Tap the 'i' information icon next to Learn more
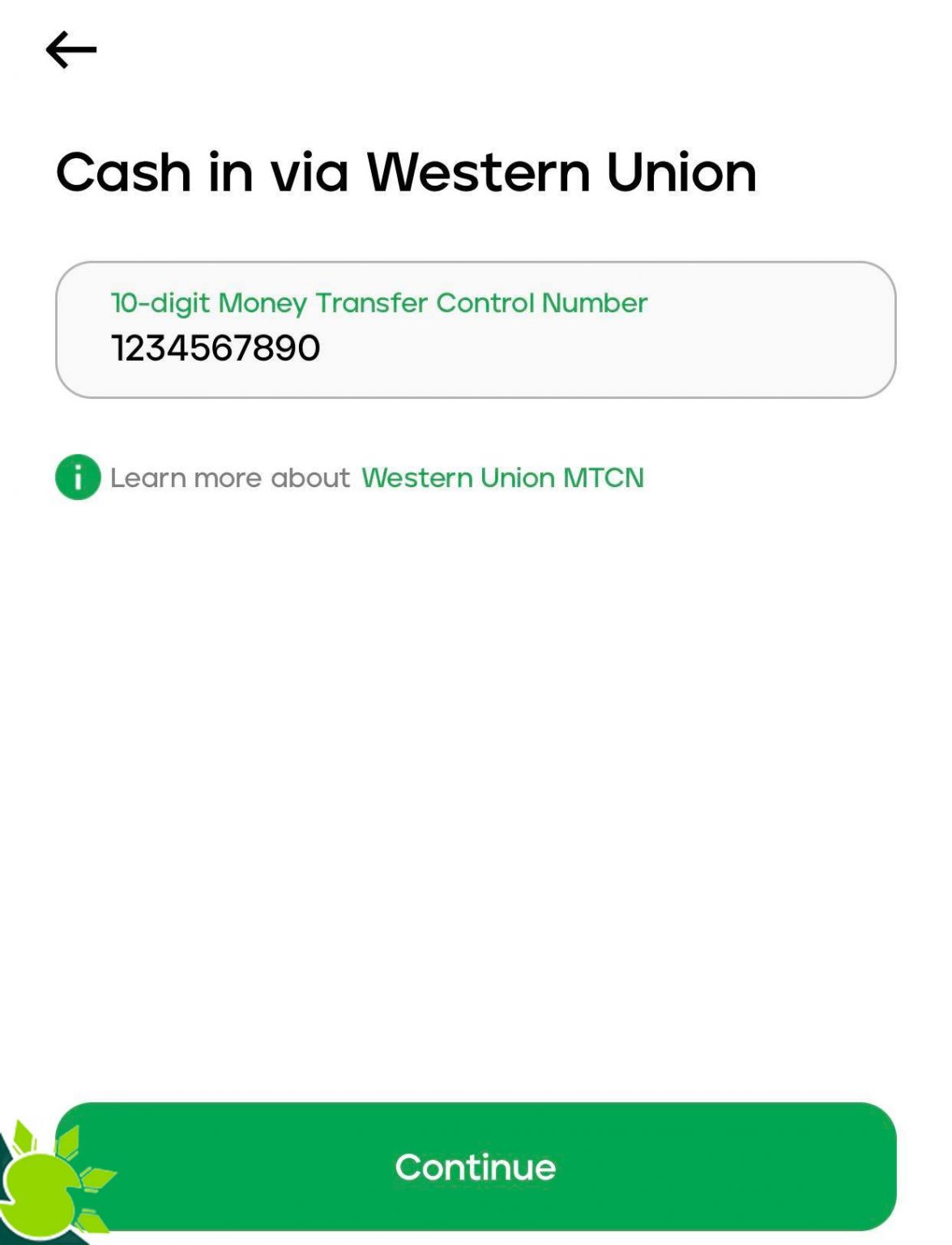The image size is (952, 1245). (x=77, y=477)
